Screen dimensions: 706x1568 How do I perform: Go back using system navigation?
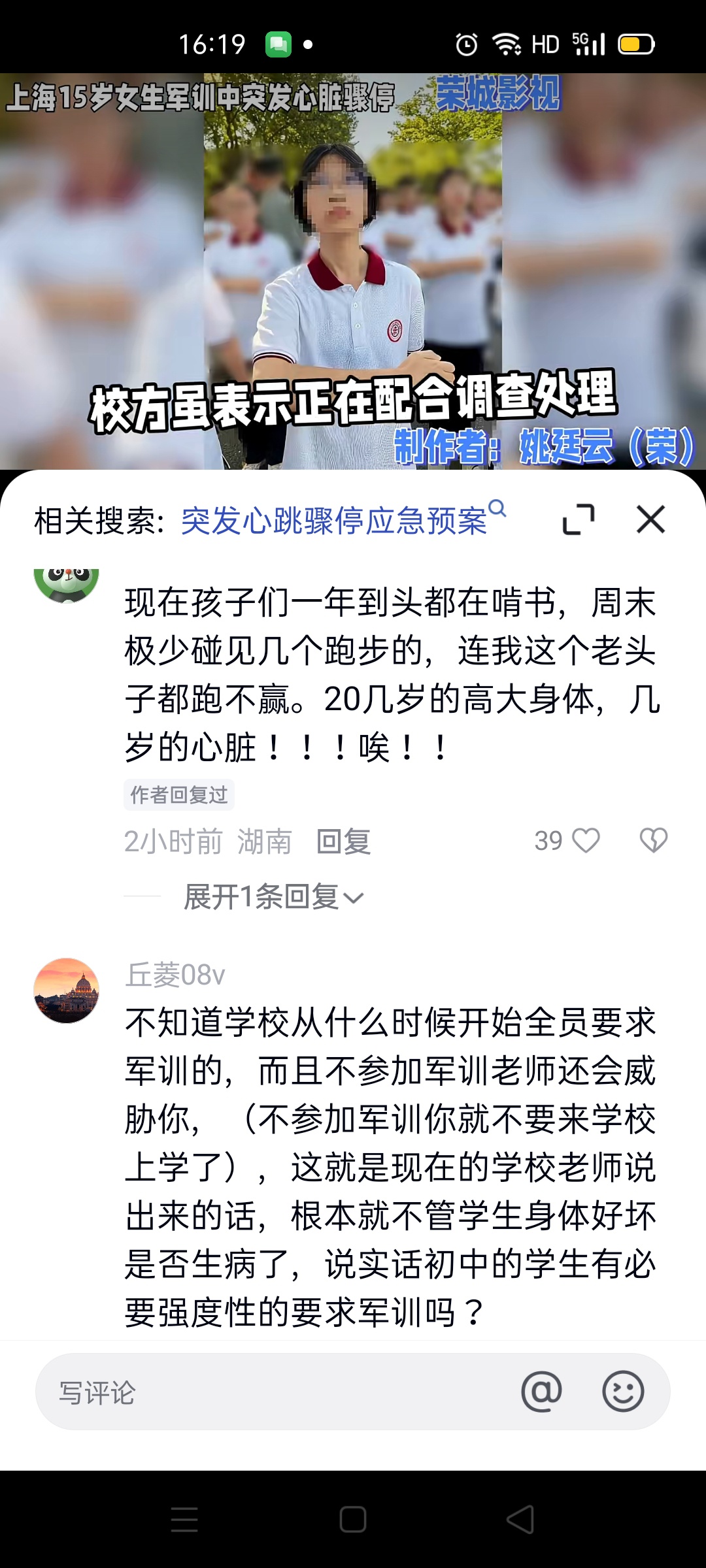[x=520, y=1519]
